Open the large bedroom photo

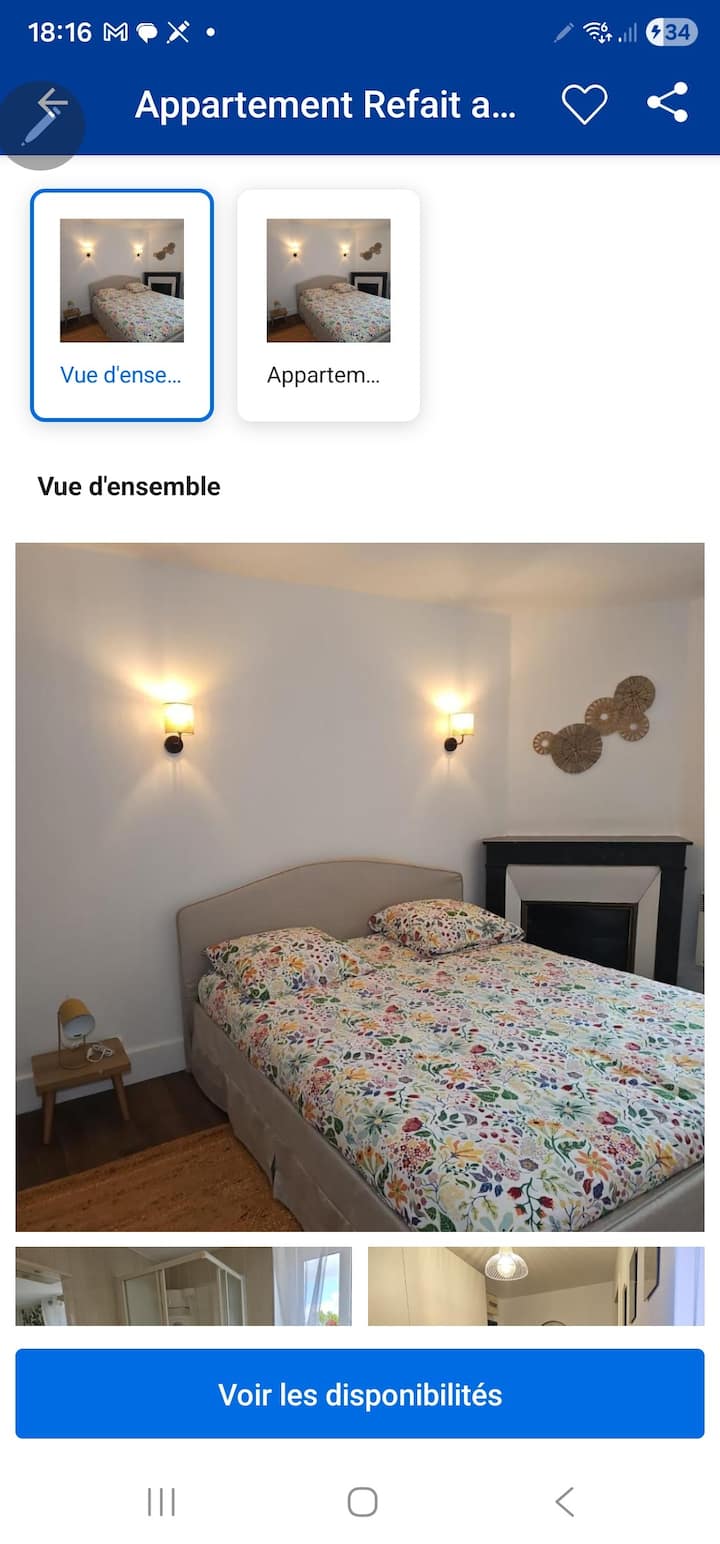tap(360, 887)
